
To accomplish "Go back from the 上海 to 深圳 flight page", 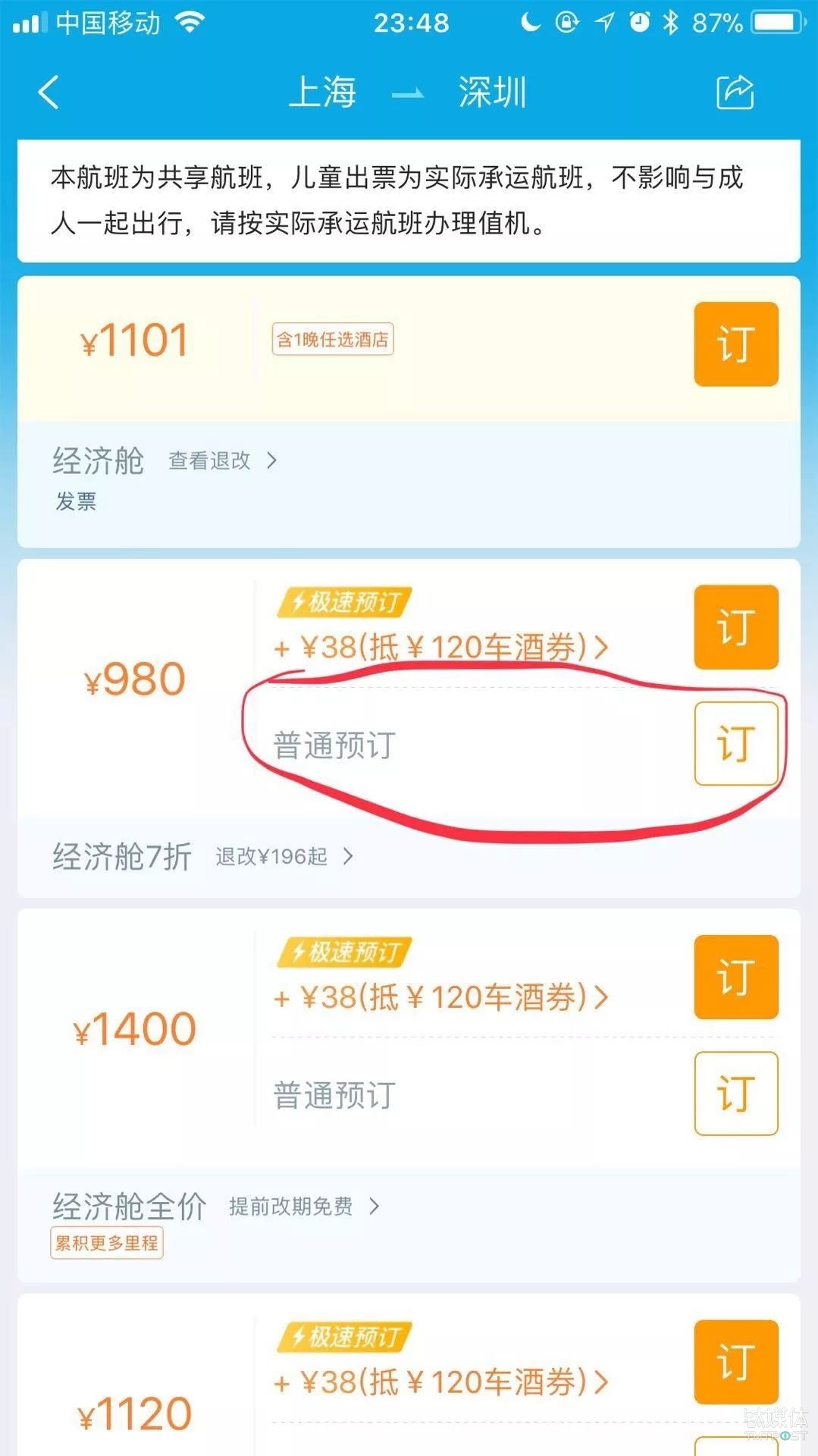I will point(49,93).
